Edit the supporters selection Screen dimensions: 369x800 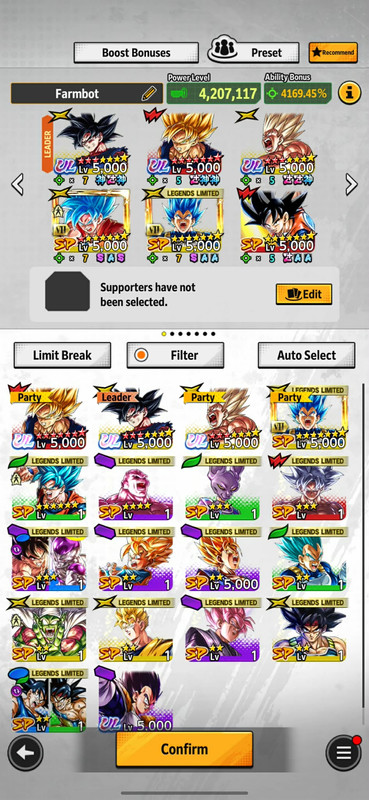[304, 294]
